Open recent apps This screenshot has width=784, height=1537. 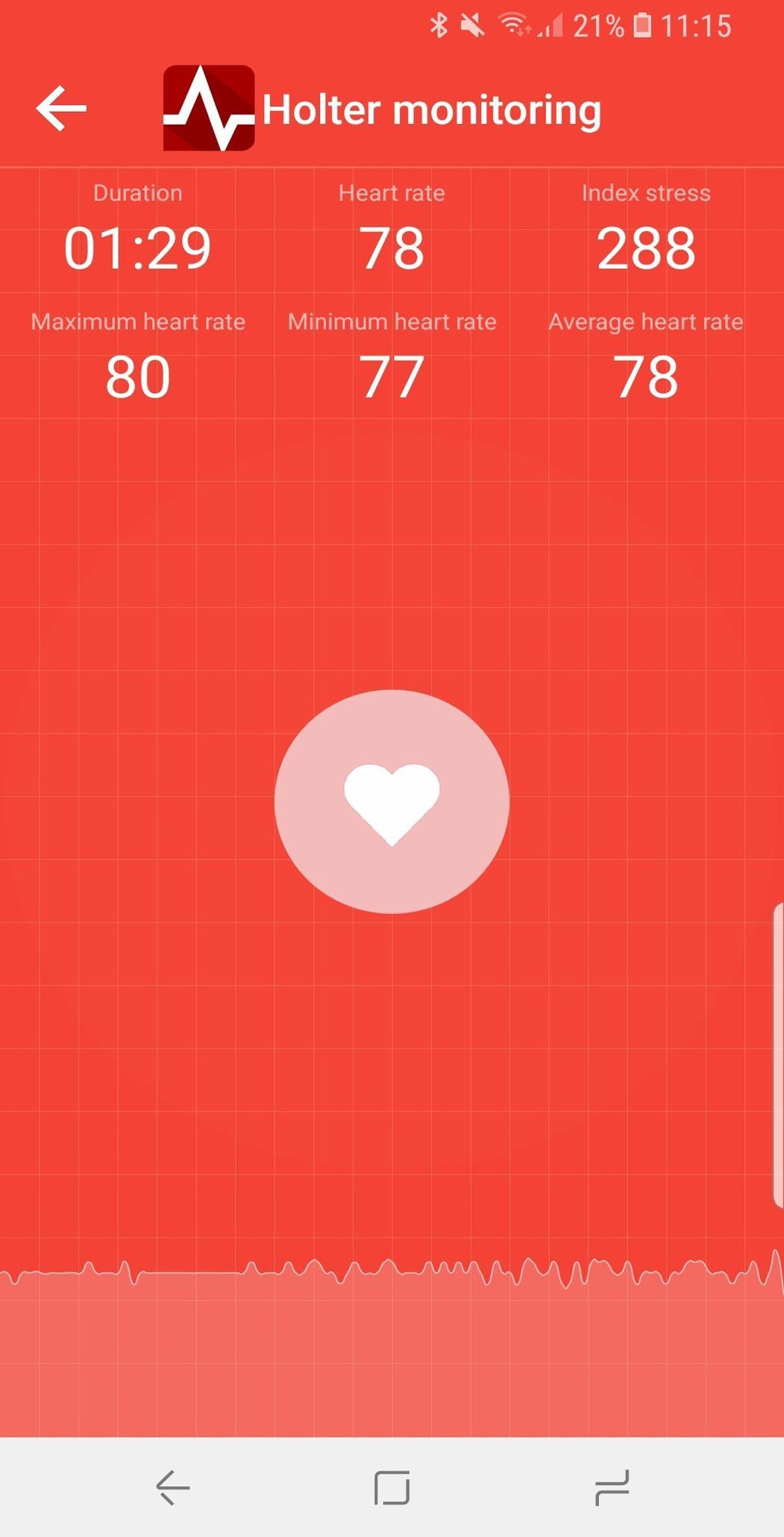tap(612, 1488)
